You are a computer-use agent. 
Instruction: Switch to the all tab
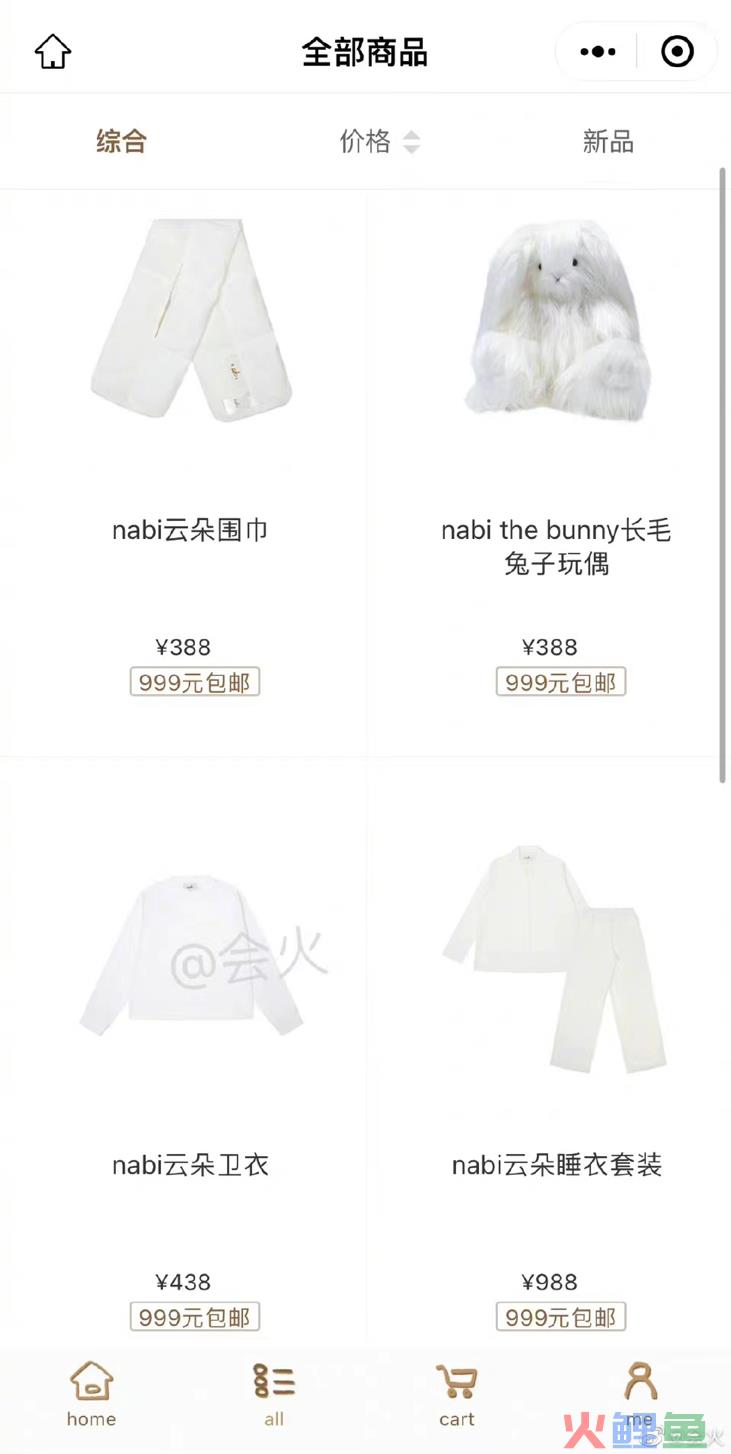(x=274, y=1395)
